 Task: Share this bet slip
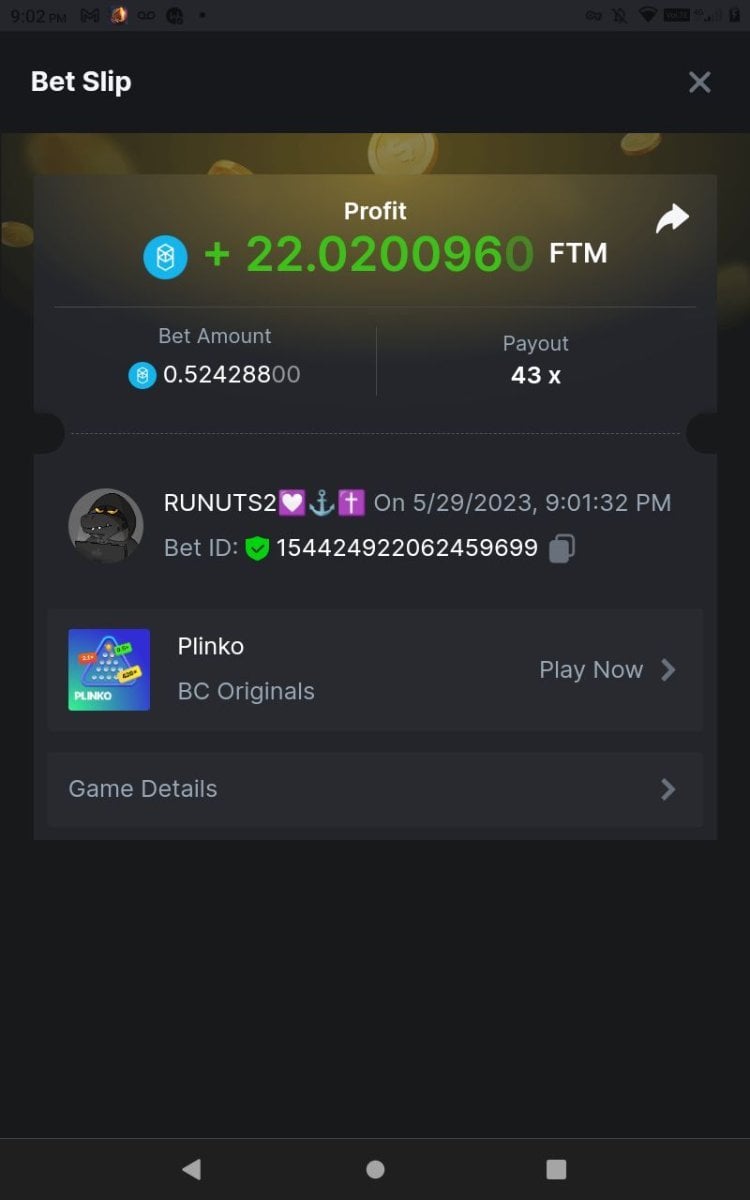pyautogui.click(x=672, y=219)
